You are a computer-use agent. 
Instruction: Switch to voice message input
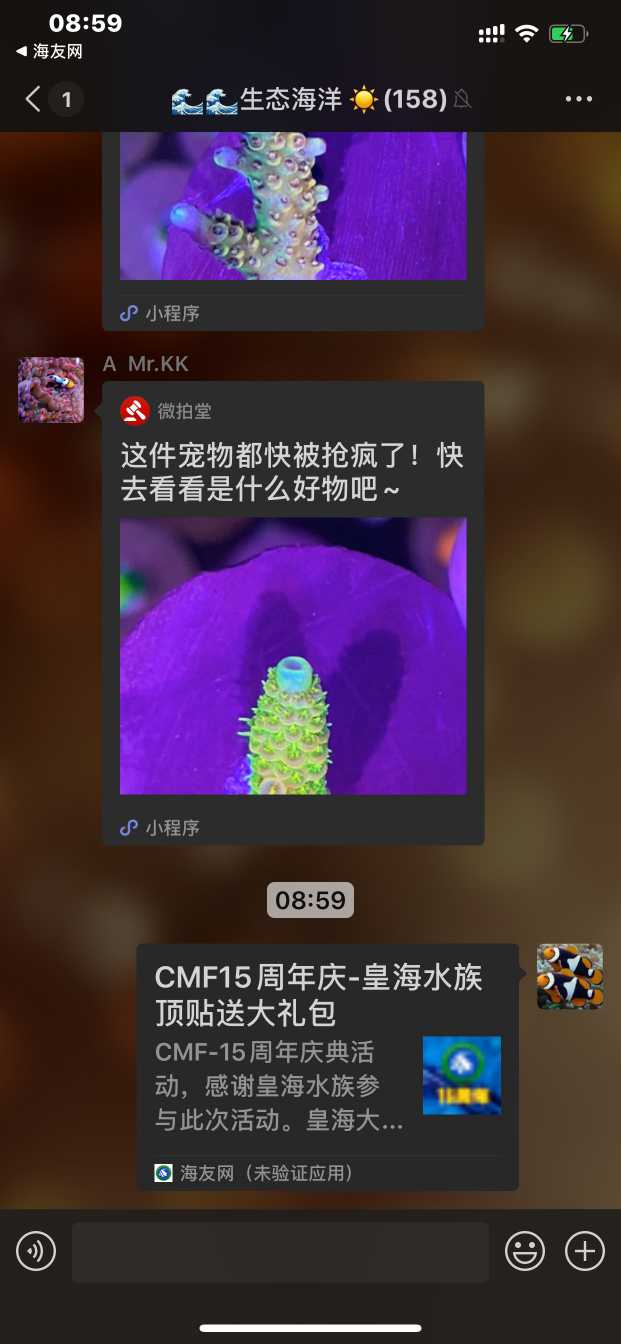coord(36,1251)
